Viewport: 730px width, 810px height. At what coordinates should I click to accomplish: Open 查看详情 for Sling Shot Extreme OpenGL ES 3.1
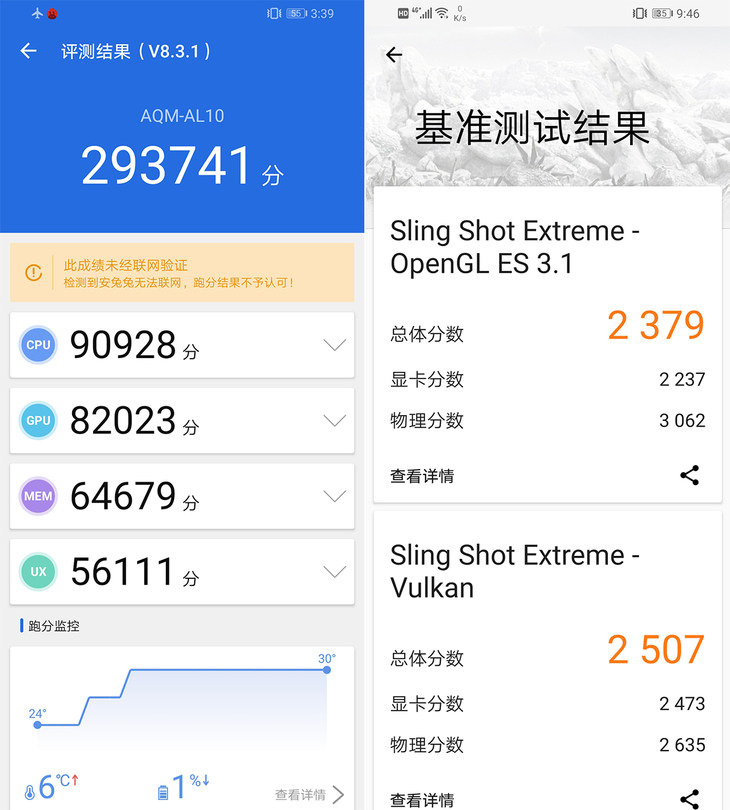point(422,476)
